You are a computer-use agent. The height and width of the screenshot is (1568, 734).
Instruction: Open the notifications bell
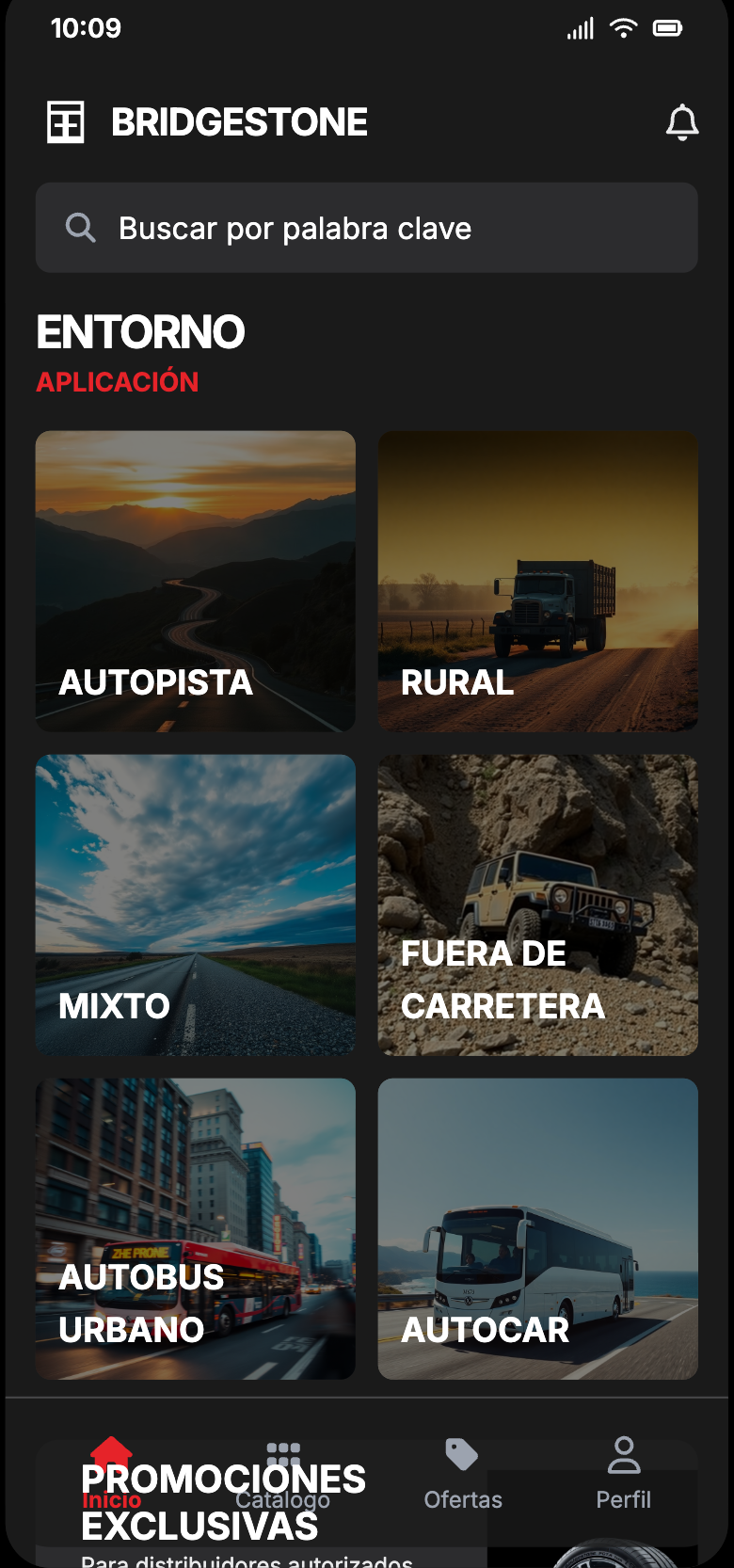coord(682,123)
